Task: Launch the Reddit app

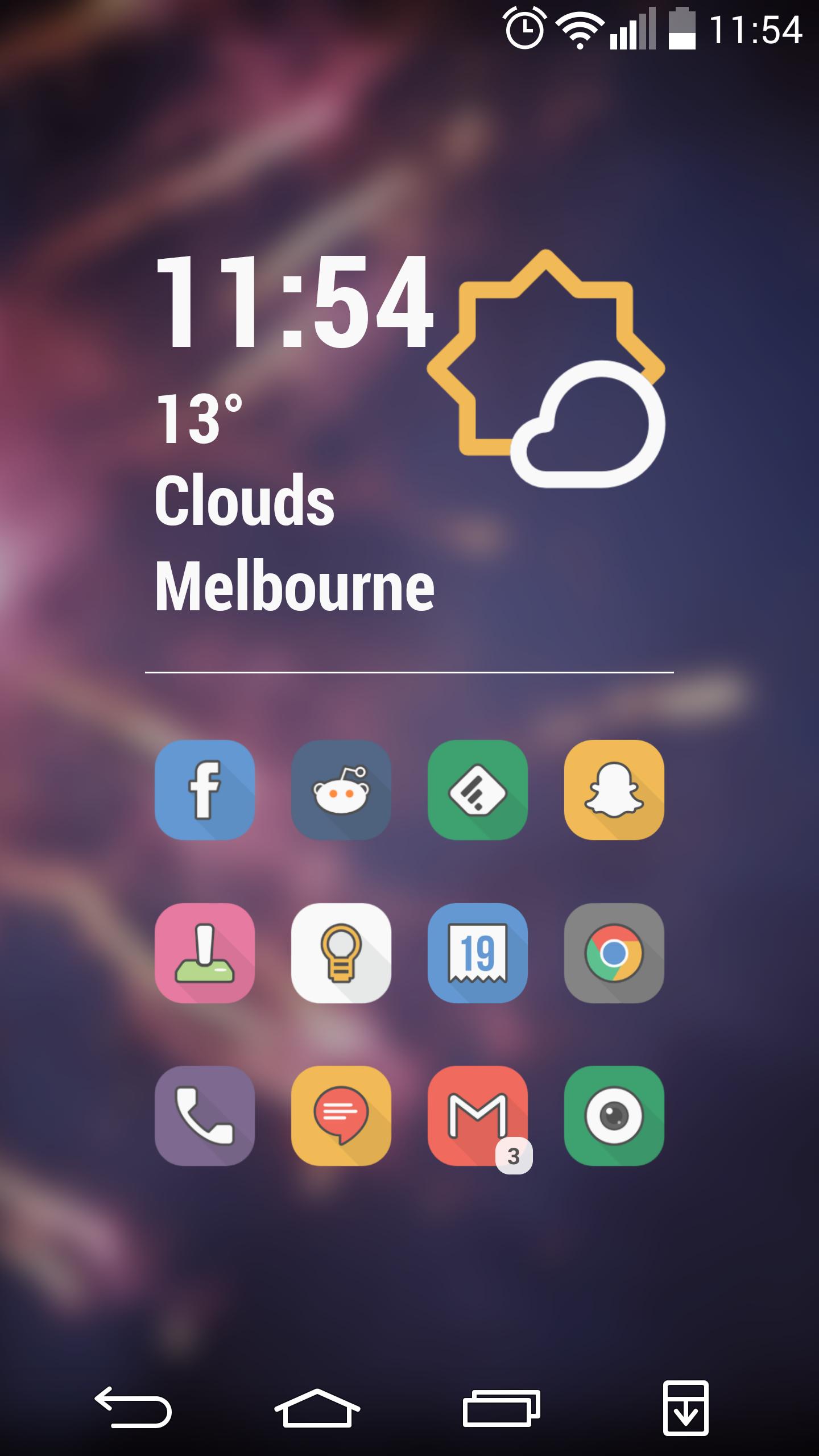Action: pyautogui.click(x=341, y=789)
